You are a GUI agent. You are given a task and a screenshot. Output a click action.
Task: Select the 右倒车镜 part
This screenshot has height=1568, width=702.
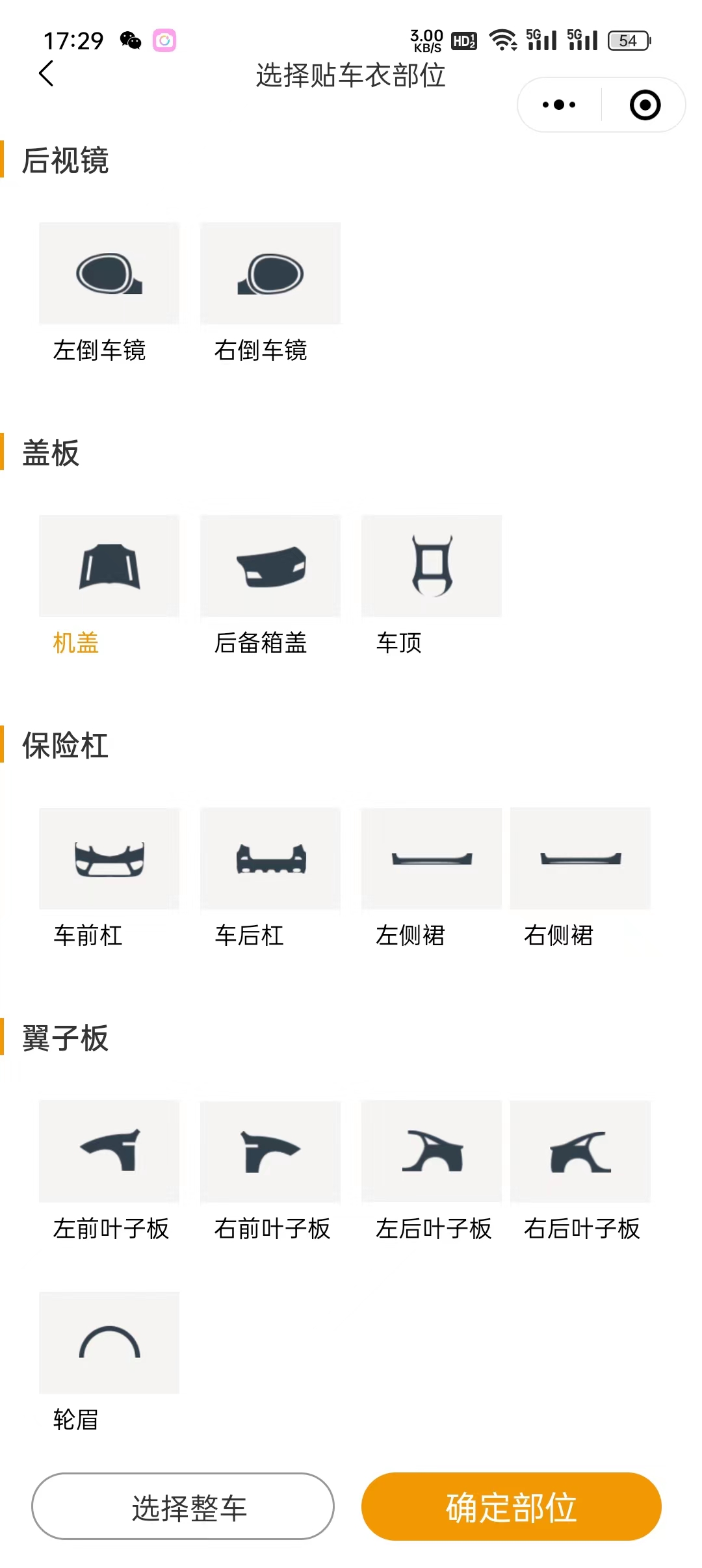[270, 274]
